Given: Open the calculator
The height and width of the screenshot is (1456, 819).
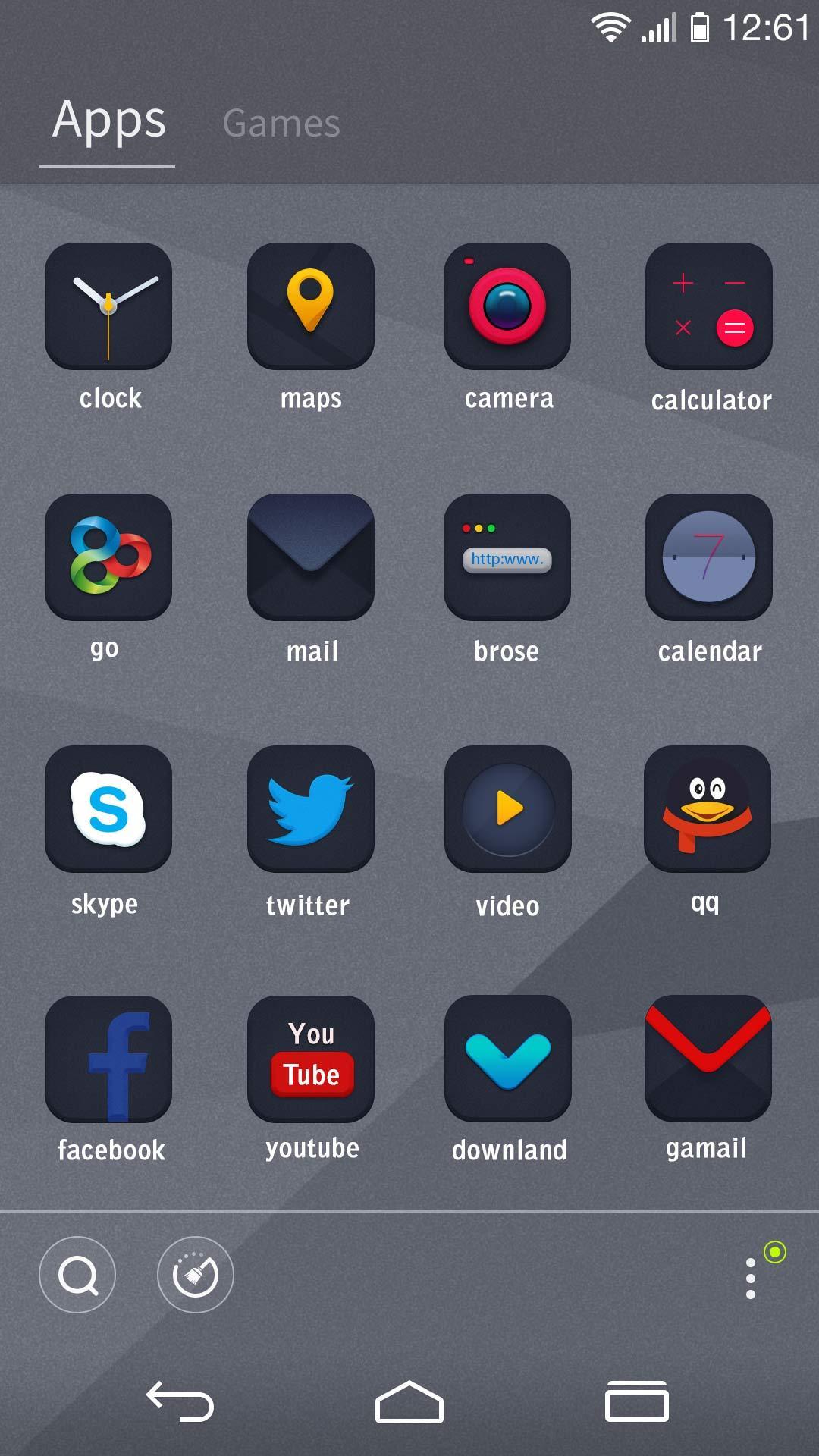Looking at the screenshot, I should tap(708, 306).
